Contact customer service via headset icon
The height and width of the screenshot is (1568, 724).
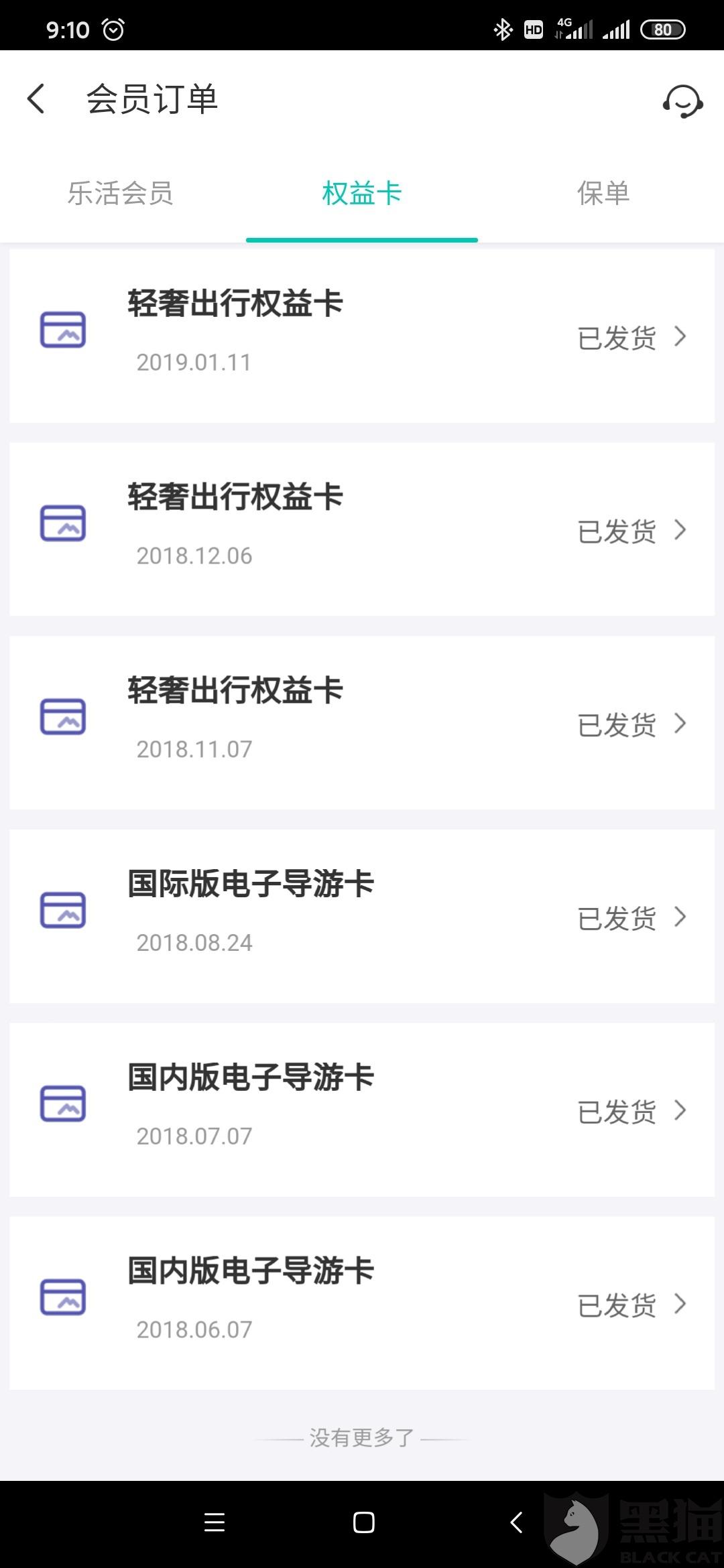pyautogui.click(x=682, y=101)
